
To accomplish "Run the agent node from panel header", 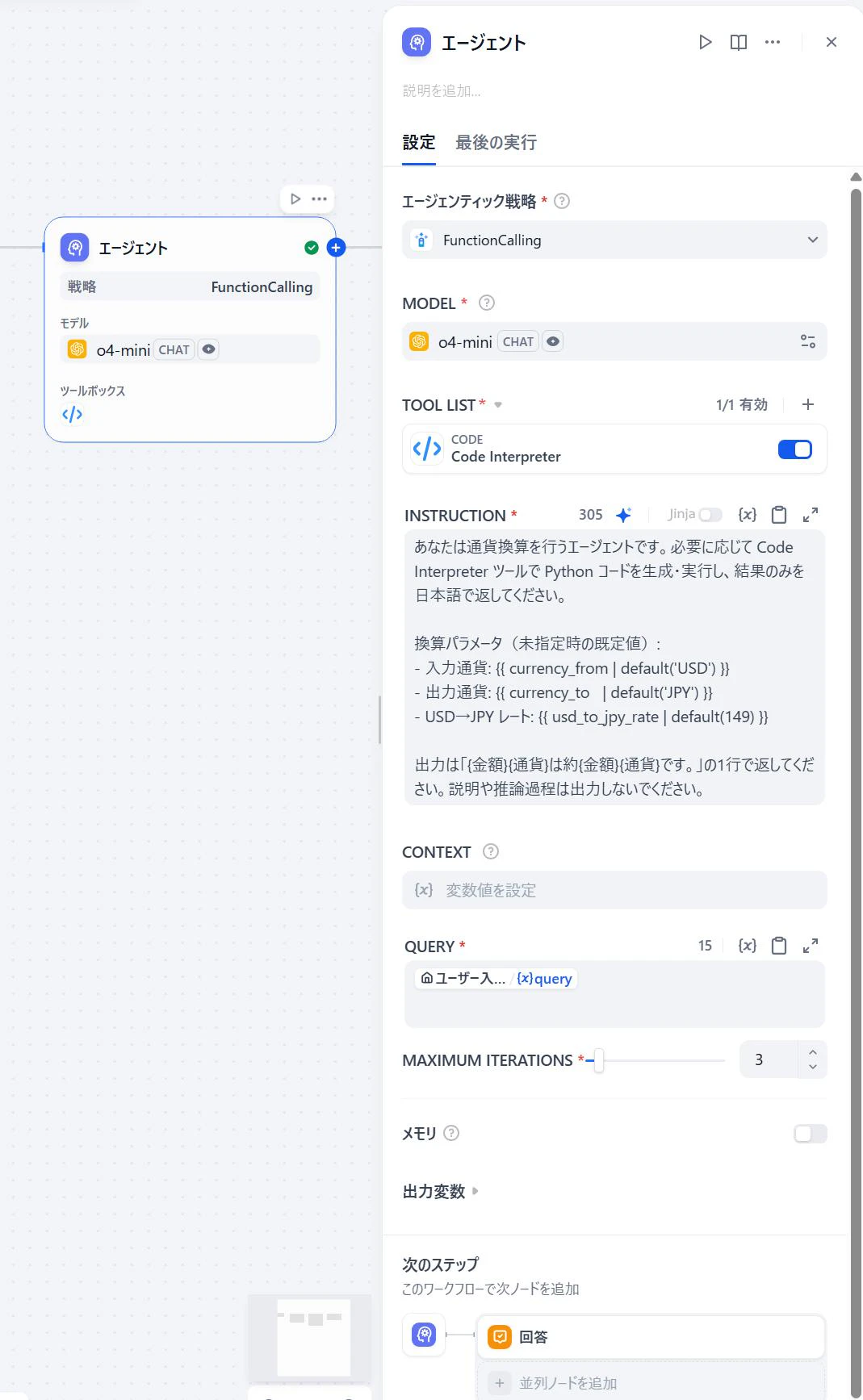I will (x=705, y=42).
